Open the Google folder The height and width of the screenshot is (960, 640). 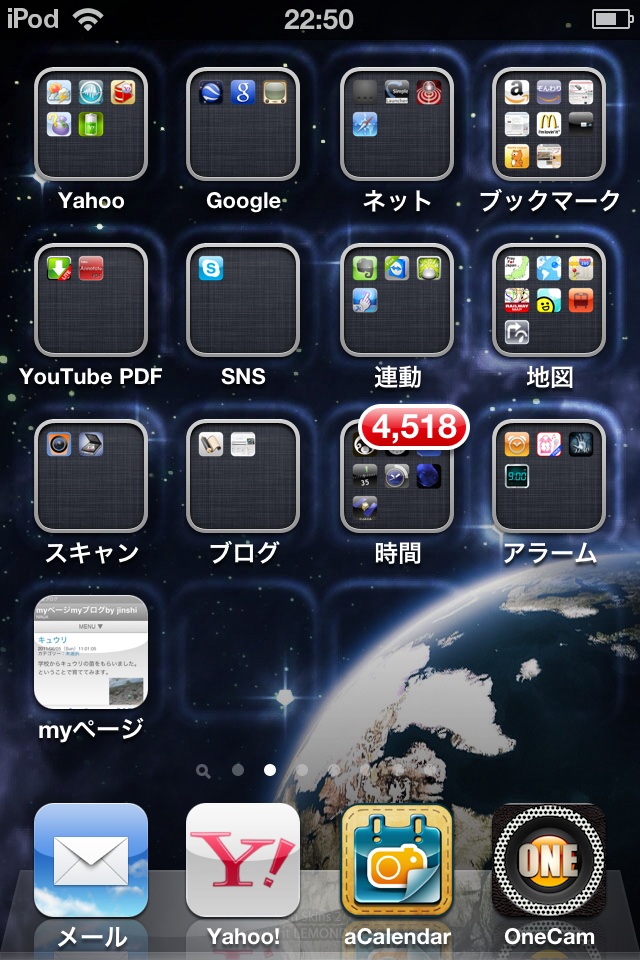[243, 124]
